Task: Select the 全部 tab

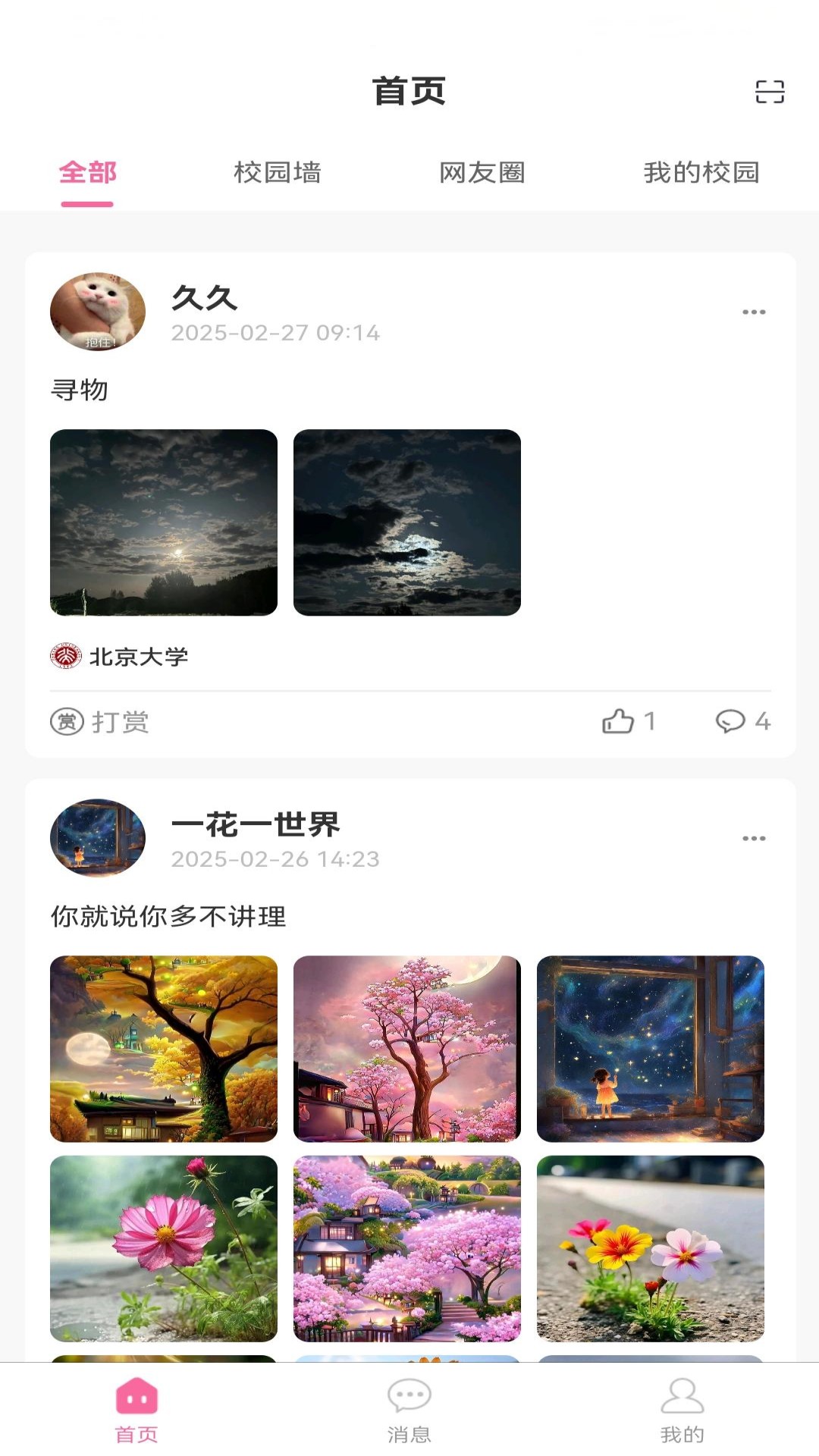Action: 87,173
